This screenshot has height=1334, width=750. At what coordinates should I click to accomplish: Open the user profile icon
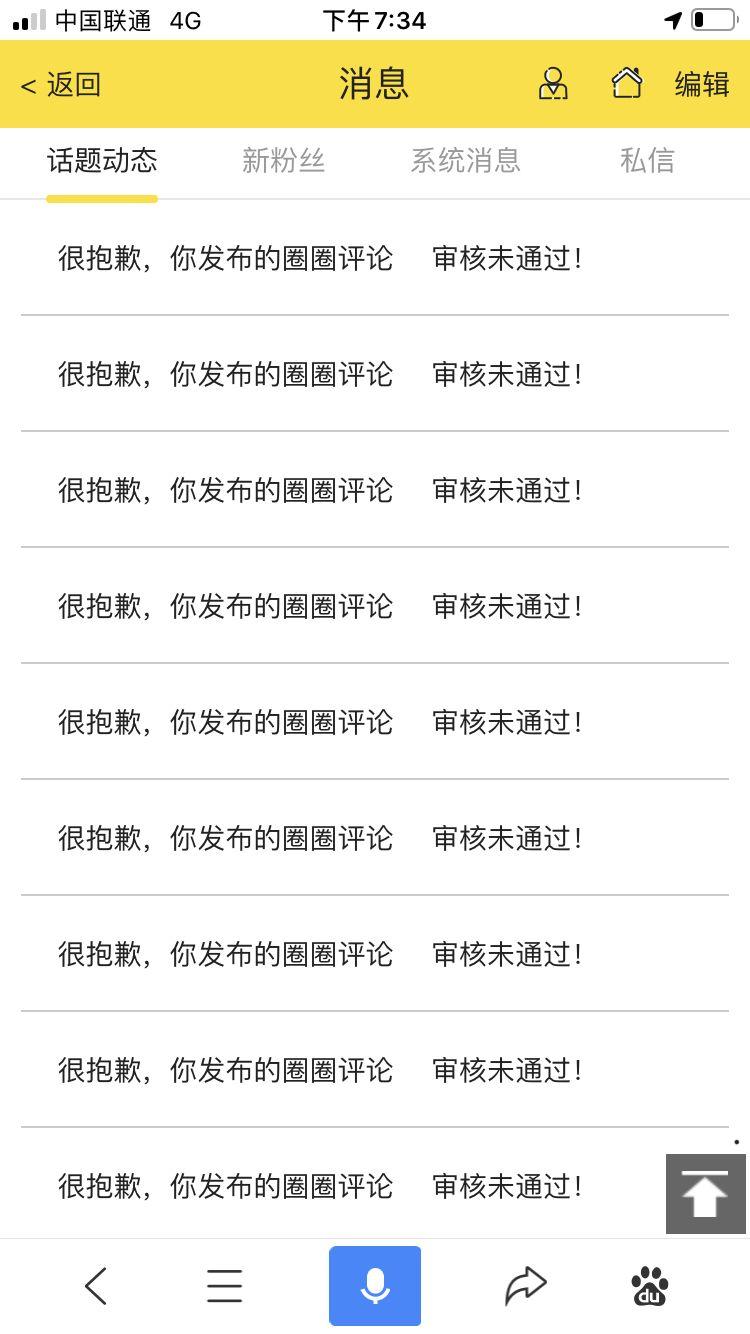553,84
